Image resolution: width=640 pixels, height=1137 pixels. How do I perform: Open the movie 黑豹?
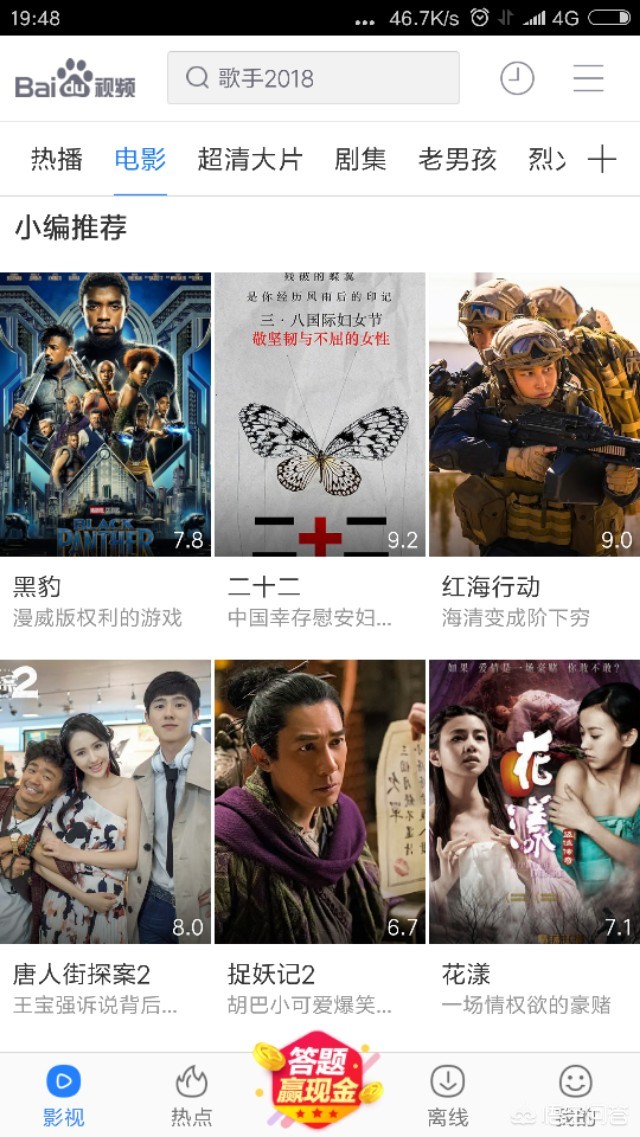coord(106,415)
